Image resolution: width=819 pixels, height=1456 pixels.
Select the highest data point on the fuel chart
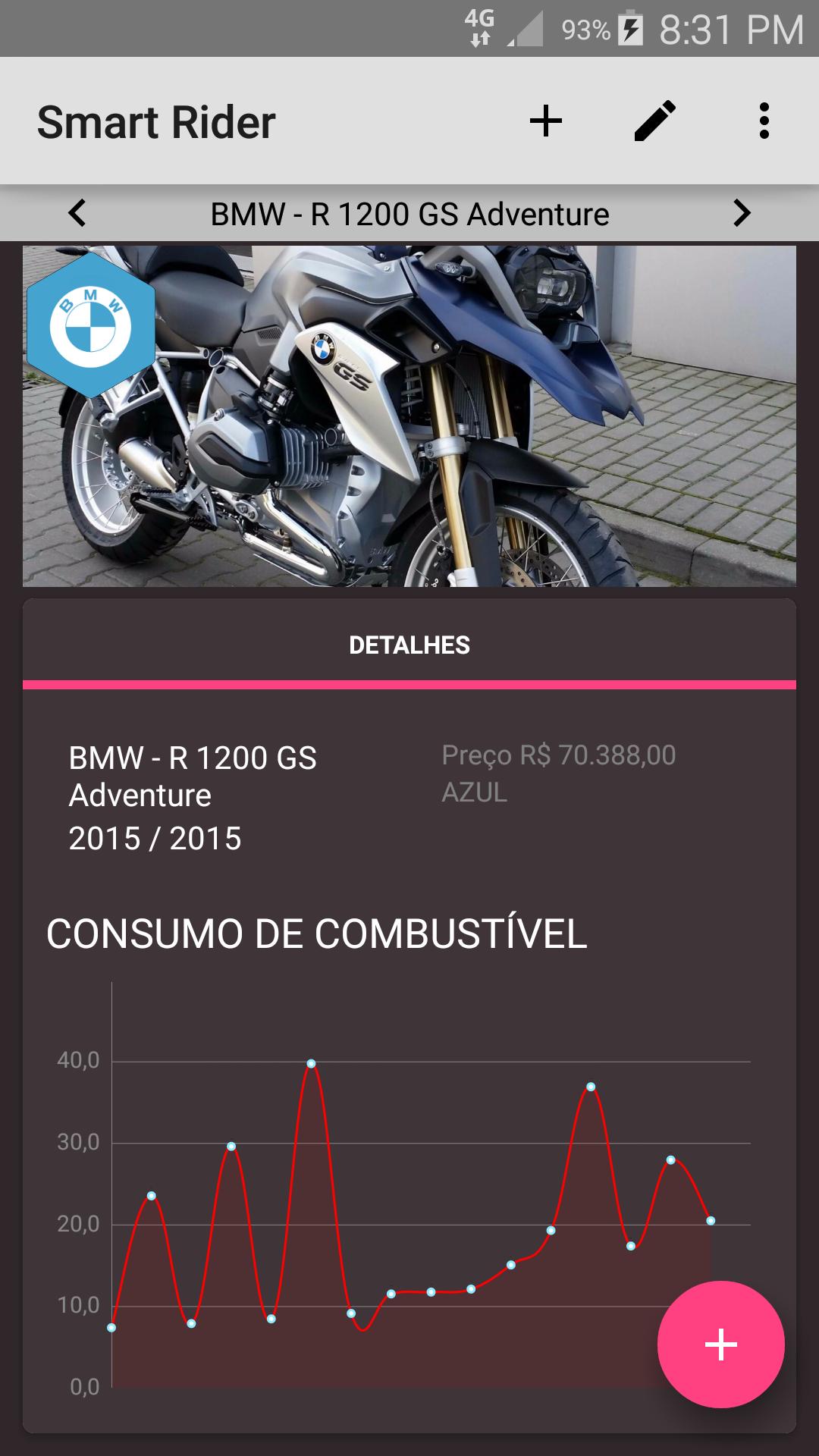pyautogui.click(x=312, y=1064)
